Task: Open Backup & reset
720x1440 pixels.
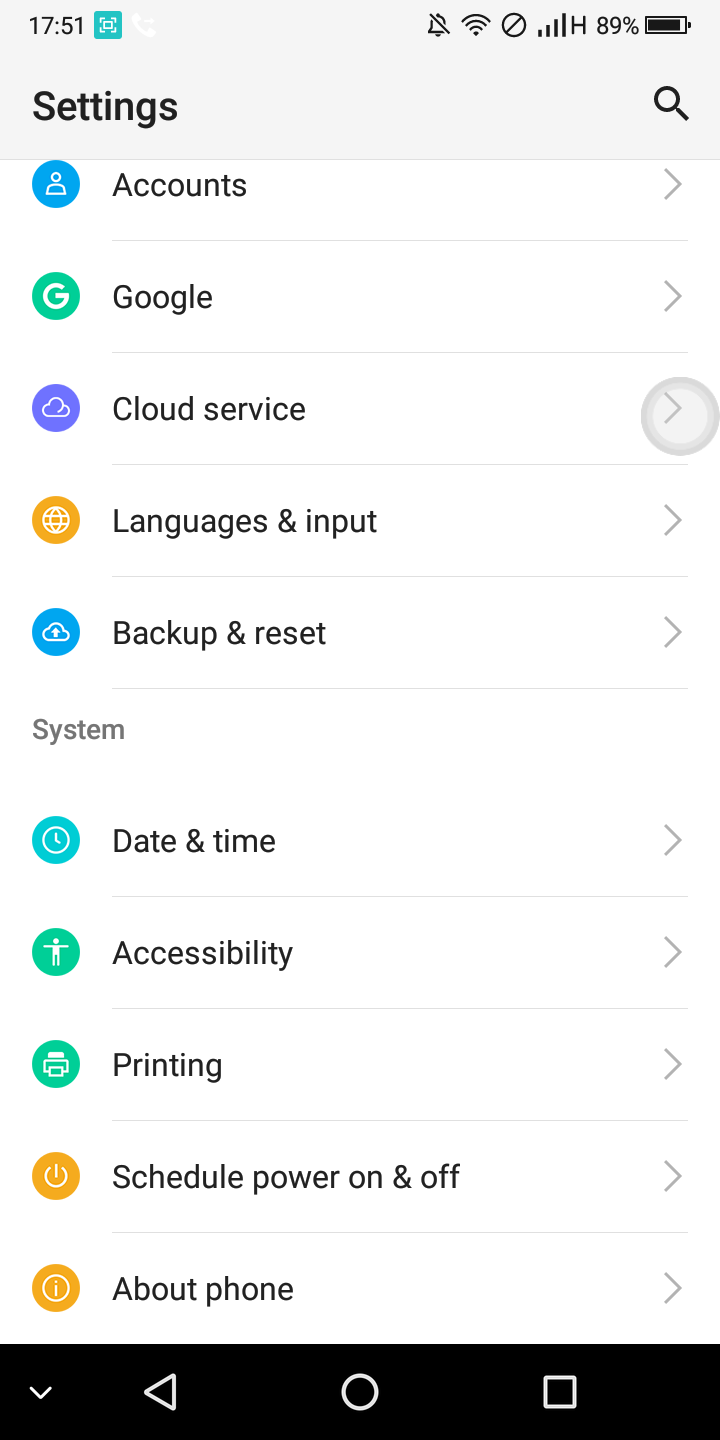Action: (360, 633)
